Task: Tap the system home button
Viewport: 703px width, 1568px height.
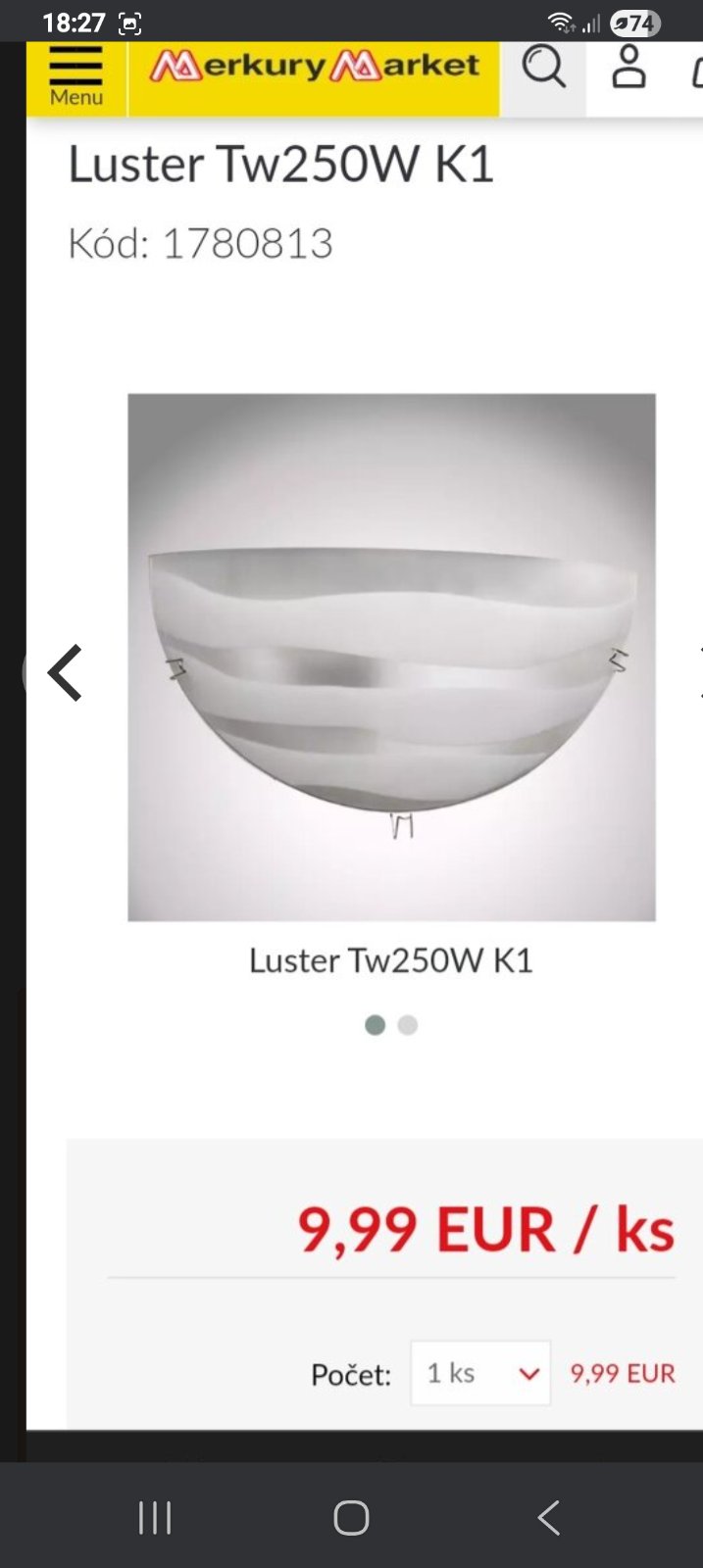Action: (351, 1517)
